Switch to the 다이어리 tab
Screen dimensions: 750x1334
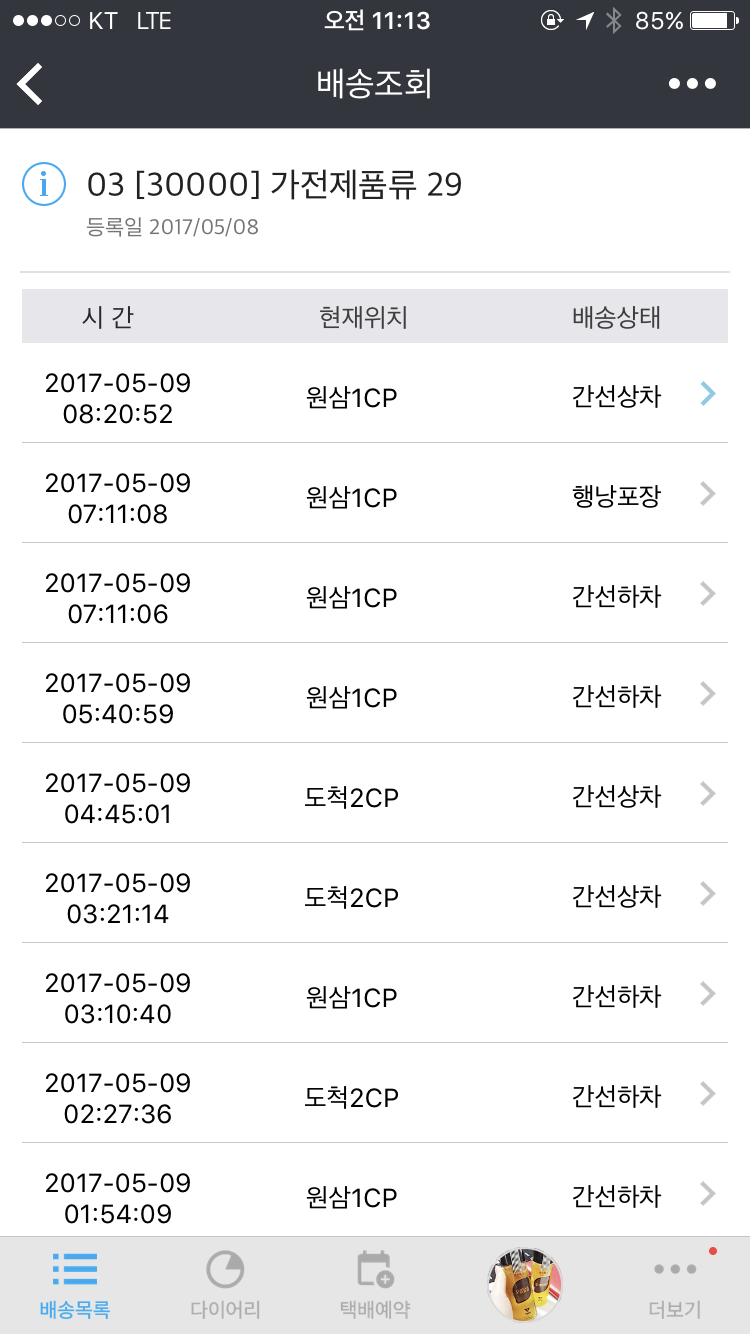point(225,1285)
